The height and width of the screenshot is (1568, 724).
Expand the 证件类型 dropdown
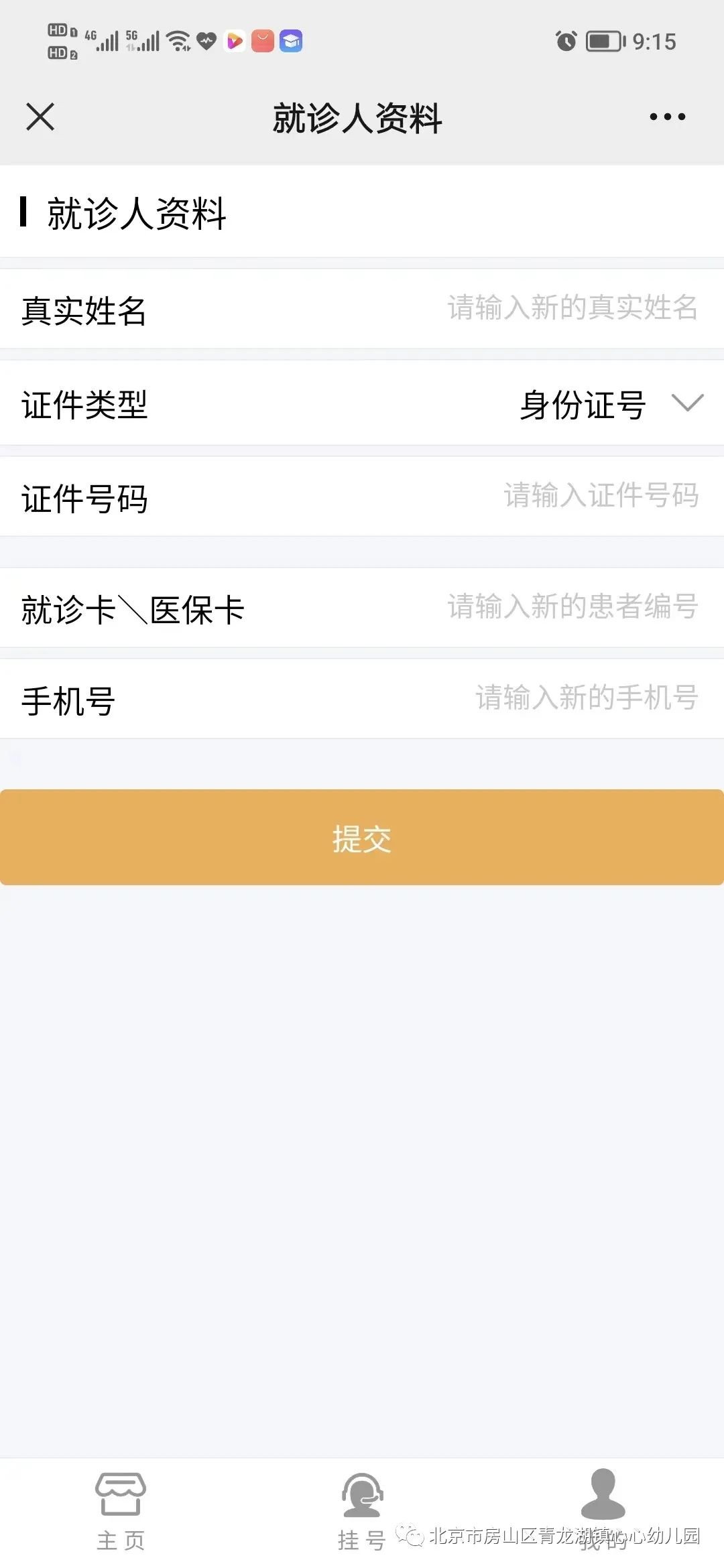610,405
